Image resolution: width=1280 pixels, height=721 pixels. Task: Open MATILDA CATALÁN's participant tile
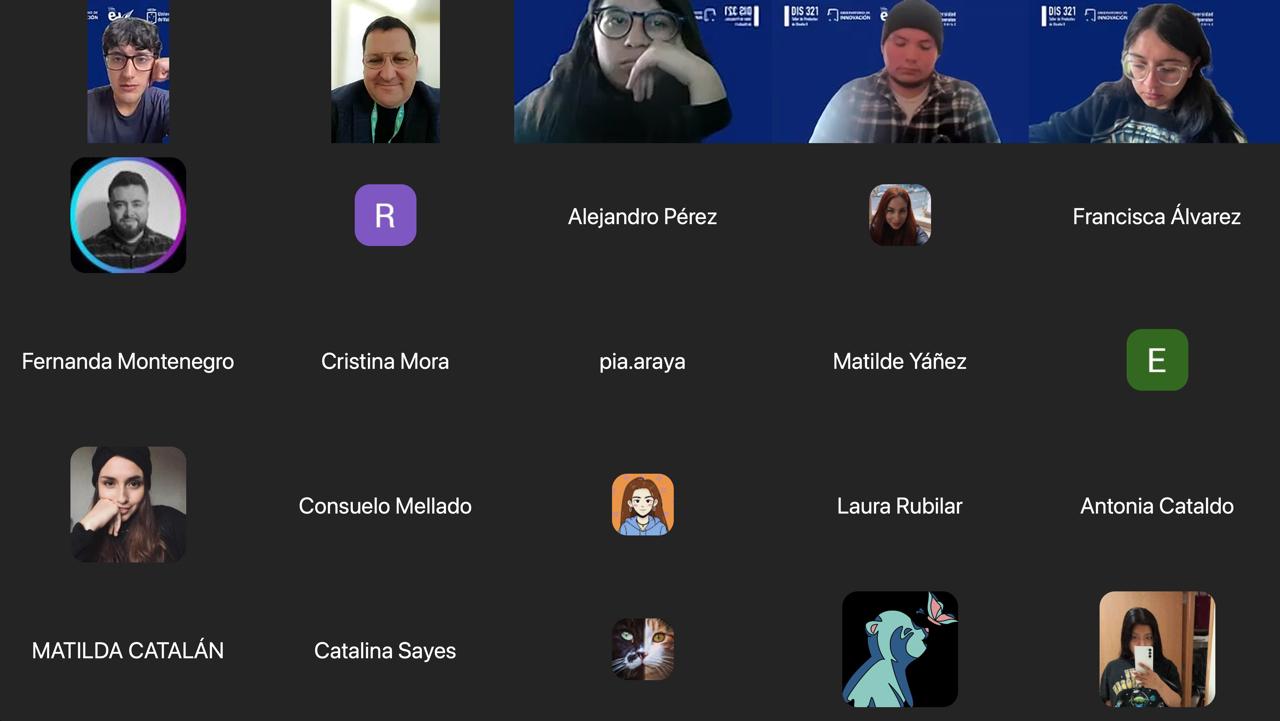[128, 650]
